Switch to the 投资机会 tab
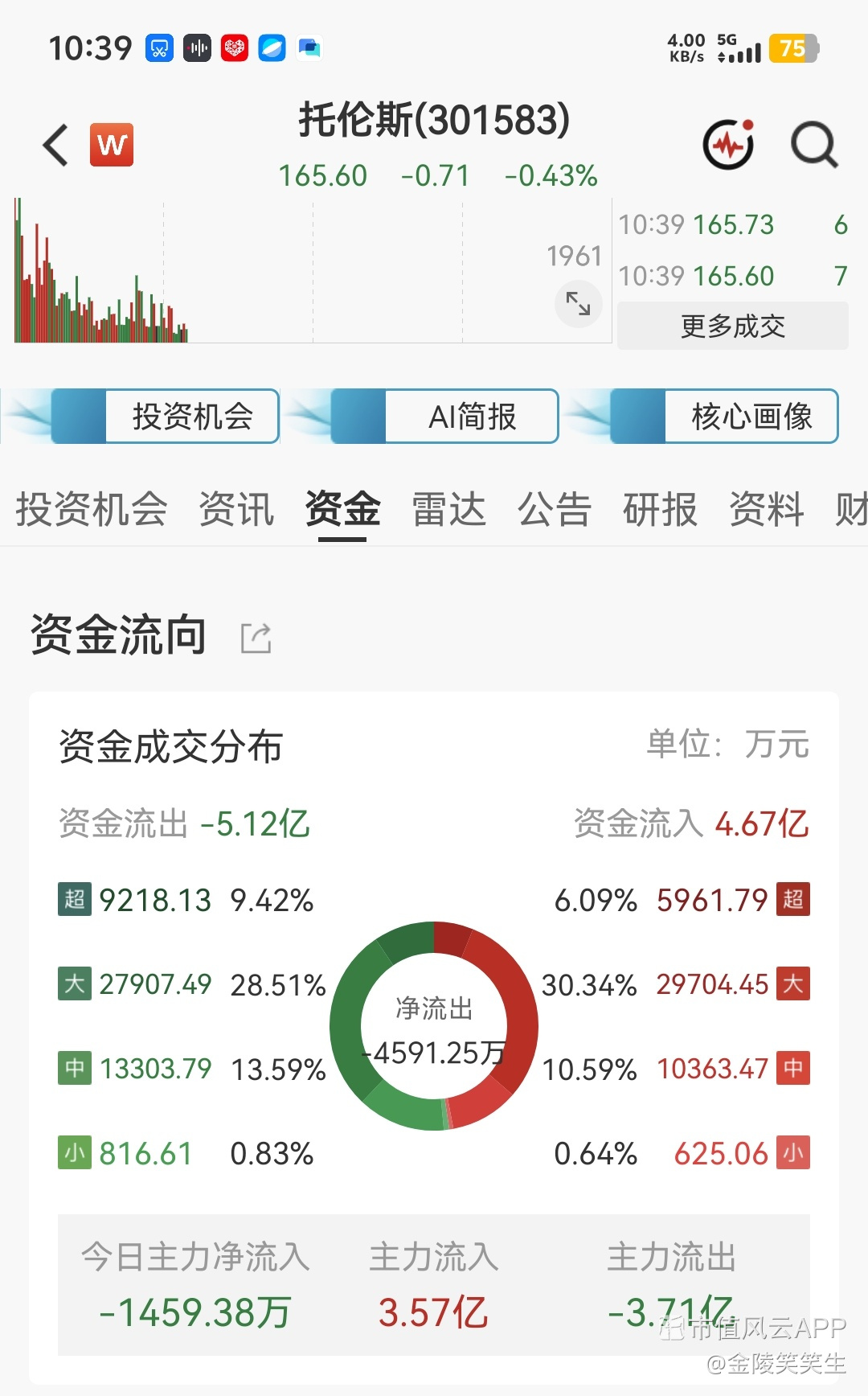This screenshot has height=1396, width=868. pos(92,510)
